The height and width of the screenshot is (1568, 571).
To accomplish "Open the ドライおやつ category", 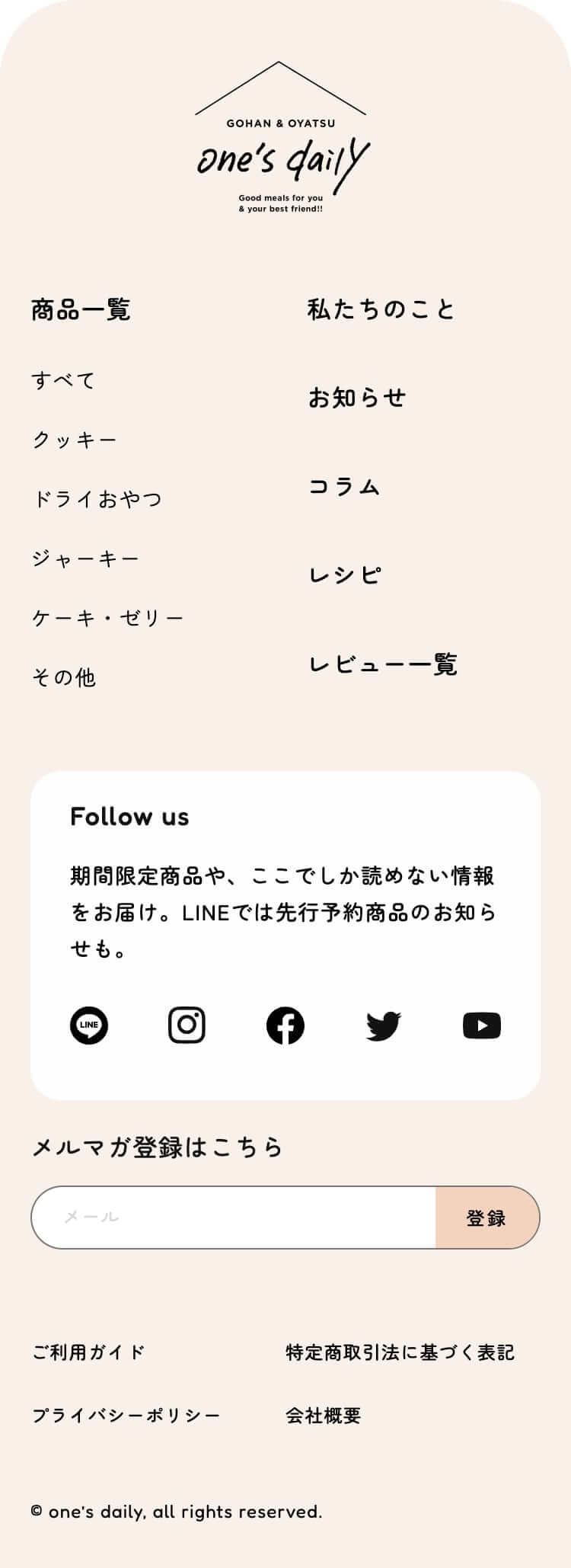I will click(97, 499).
